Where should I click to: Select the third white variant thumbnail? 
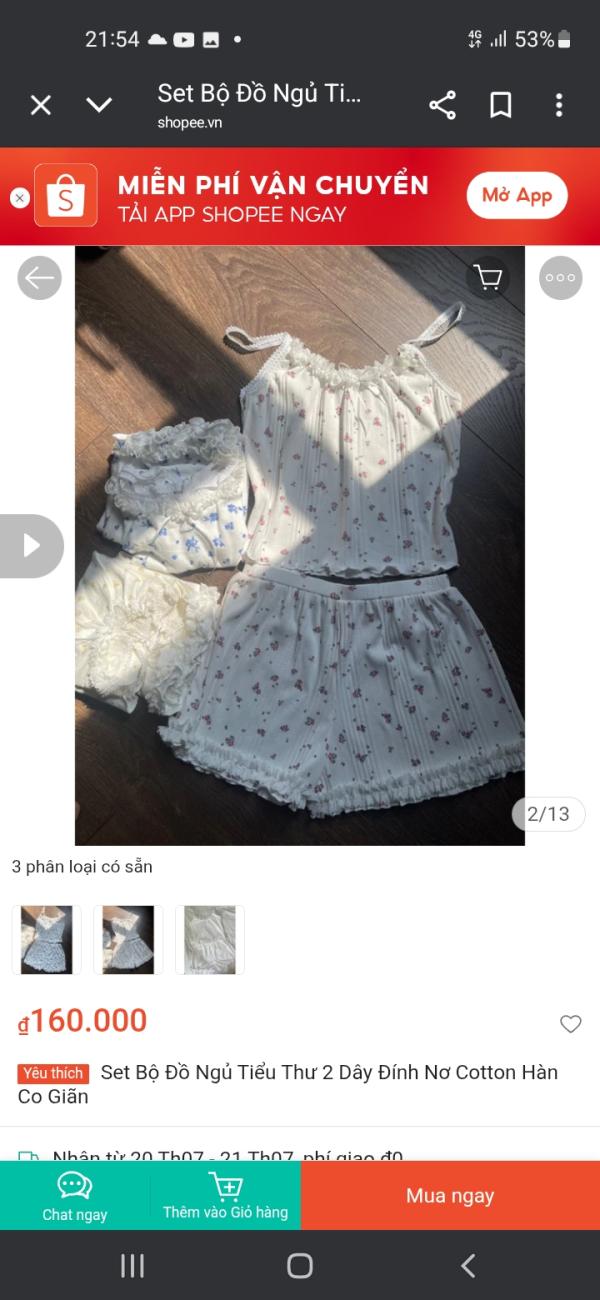tap(210, 940)
